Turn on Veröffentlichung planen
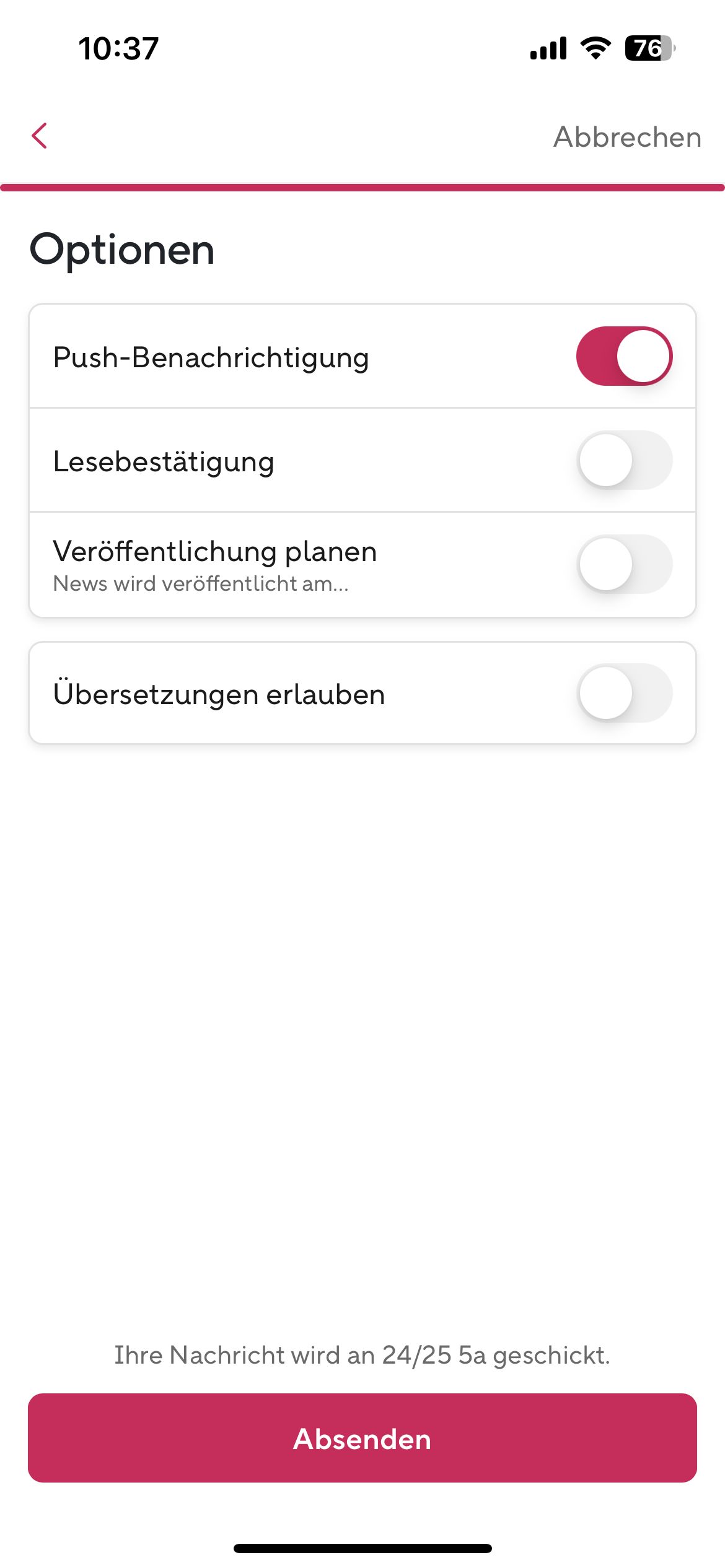 (624, 564)
